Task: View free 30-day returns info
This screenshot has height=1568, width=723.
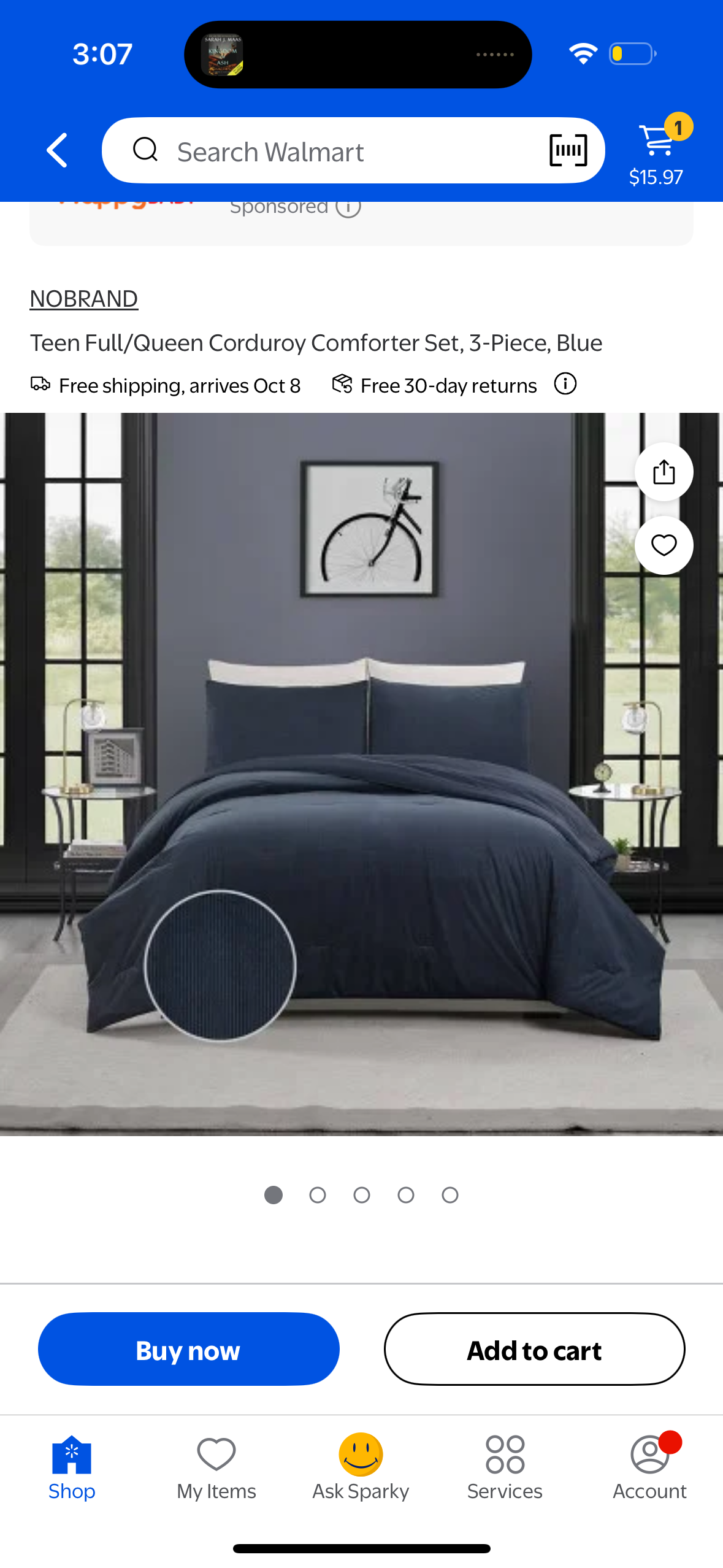Action: pos(565,385)
